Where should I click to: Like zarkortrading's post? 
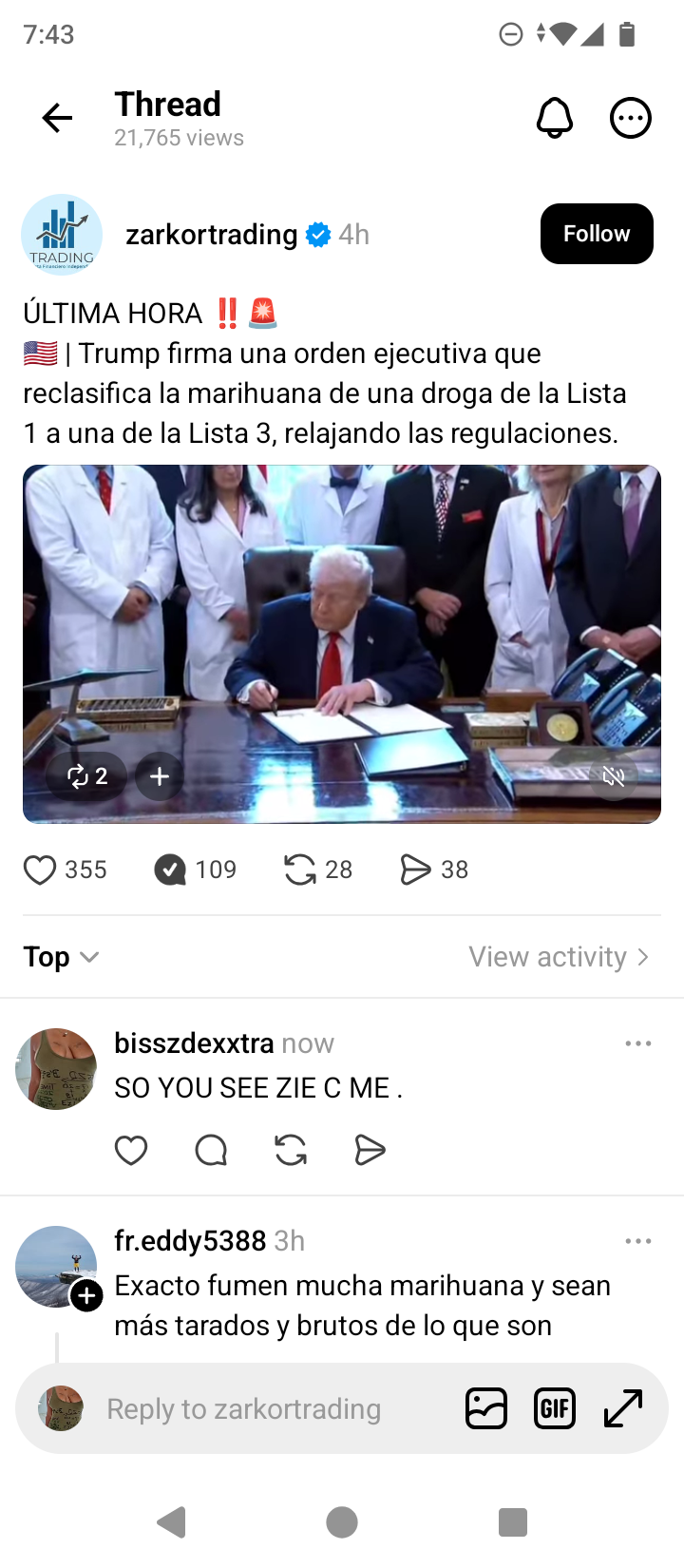40,870
